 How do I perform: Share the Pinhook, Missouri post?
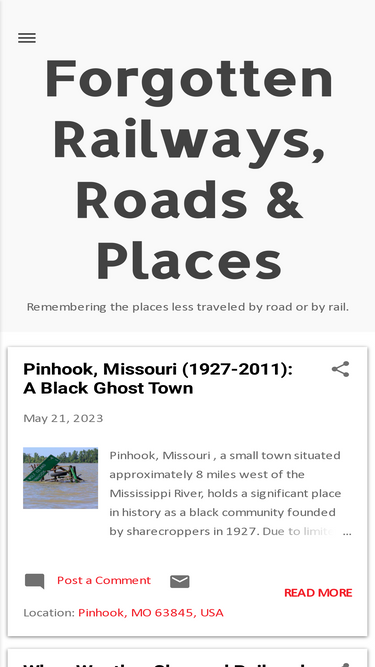pos(341,369)
